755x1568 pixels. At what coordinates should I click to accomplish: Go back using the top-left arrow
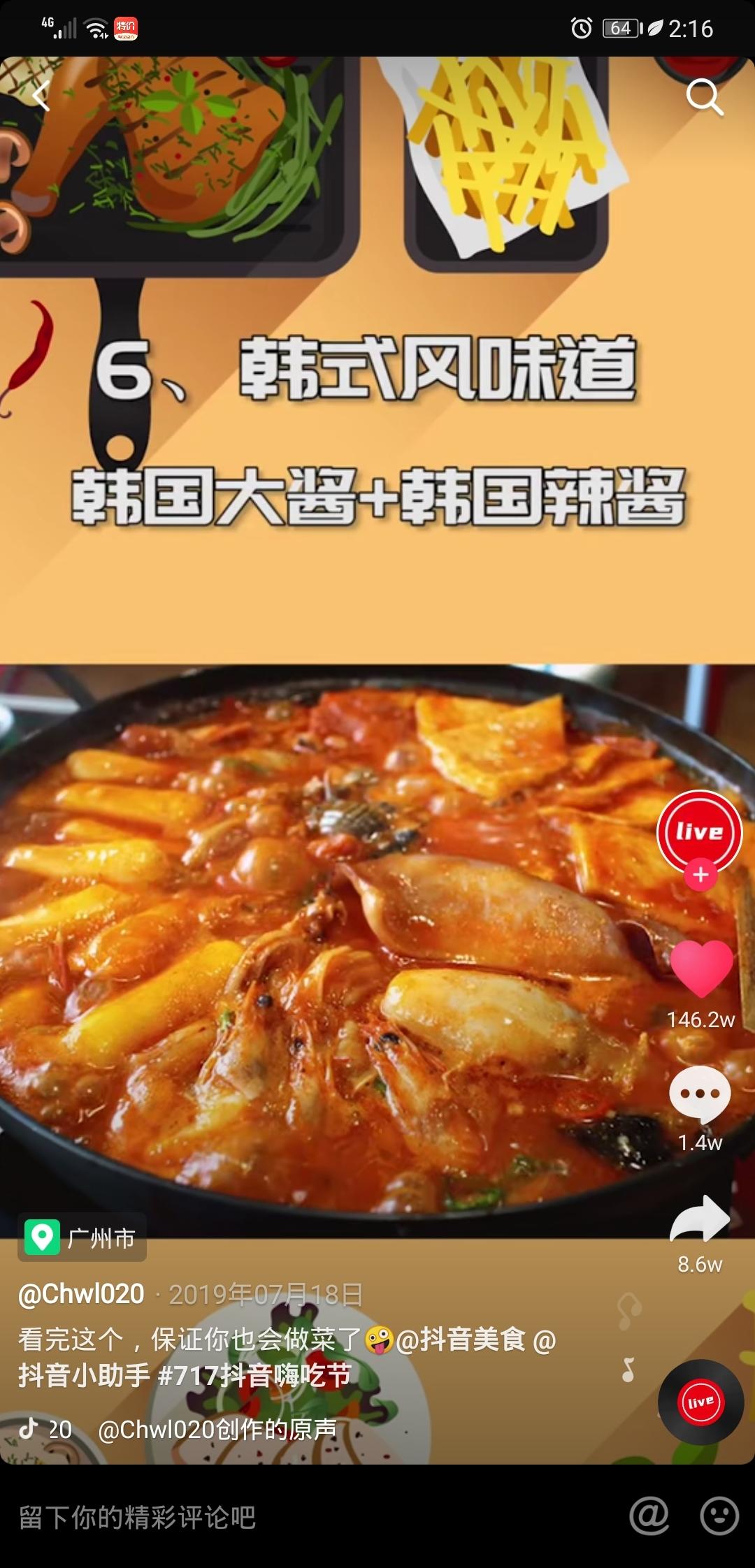pos(42,96)
